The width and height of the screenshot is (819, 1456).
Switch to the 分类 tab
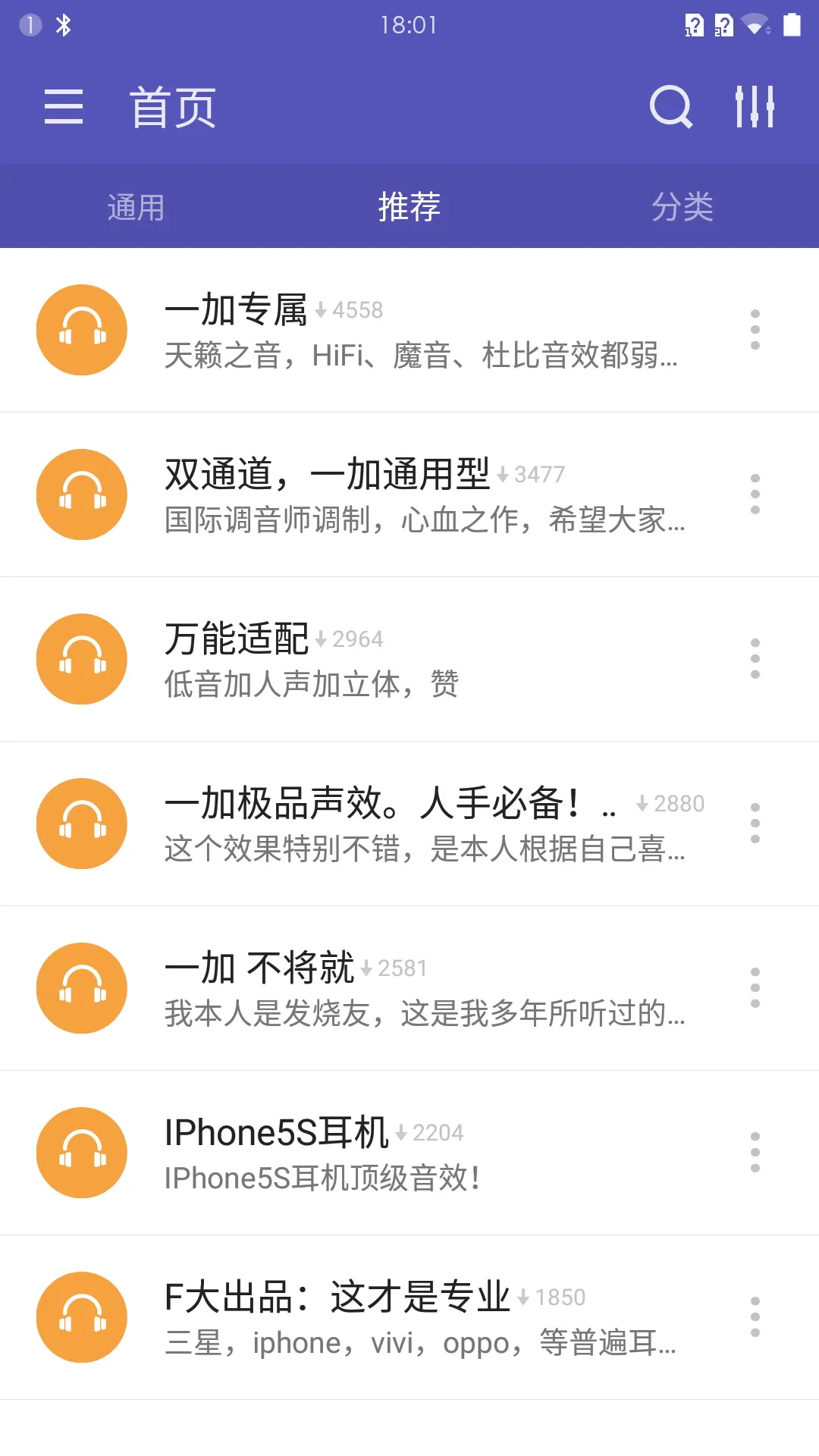point(682,206)
